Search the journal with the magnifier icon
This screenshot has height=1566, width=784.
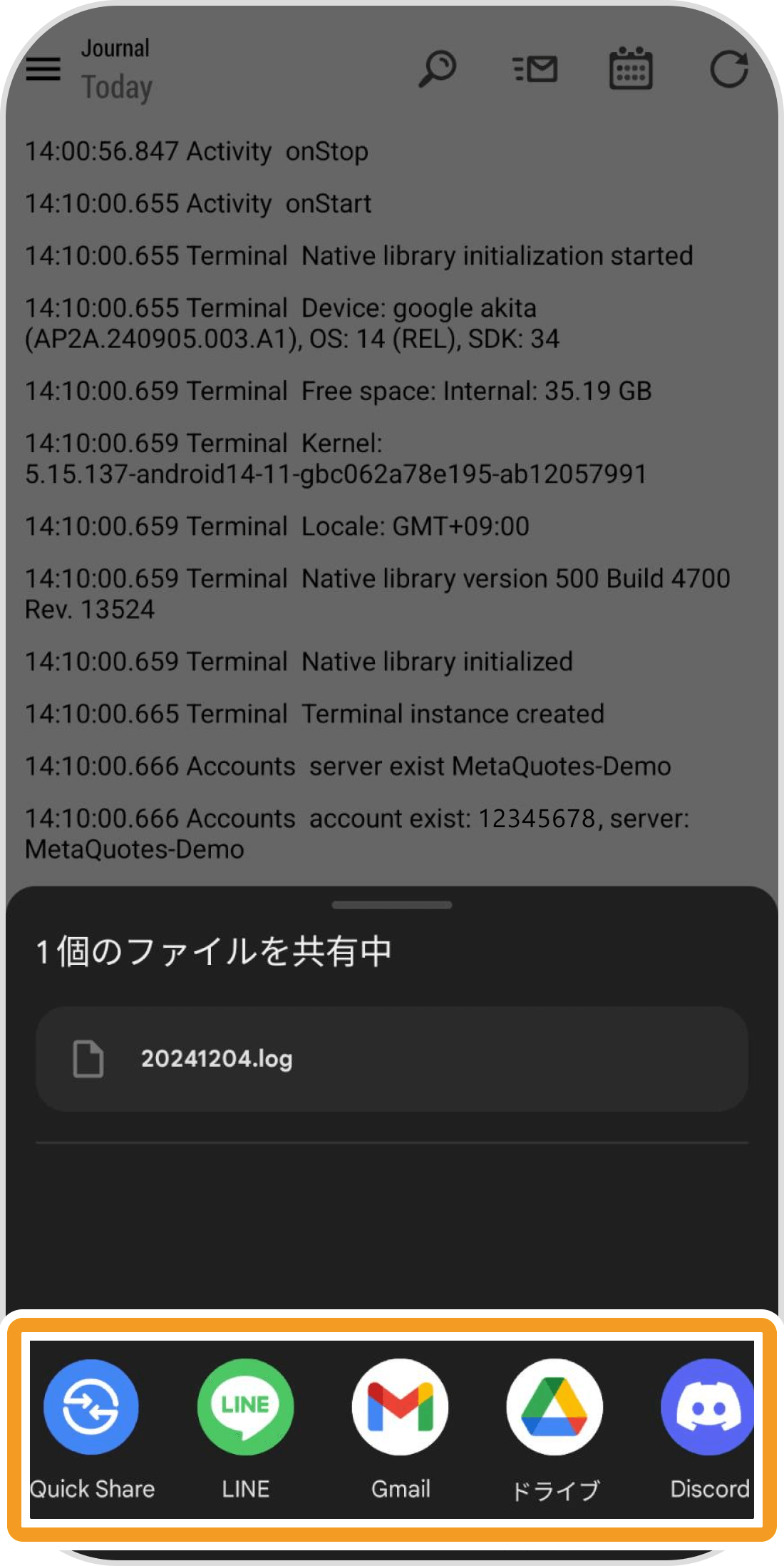(436, 69)
